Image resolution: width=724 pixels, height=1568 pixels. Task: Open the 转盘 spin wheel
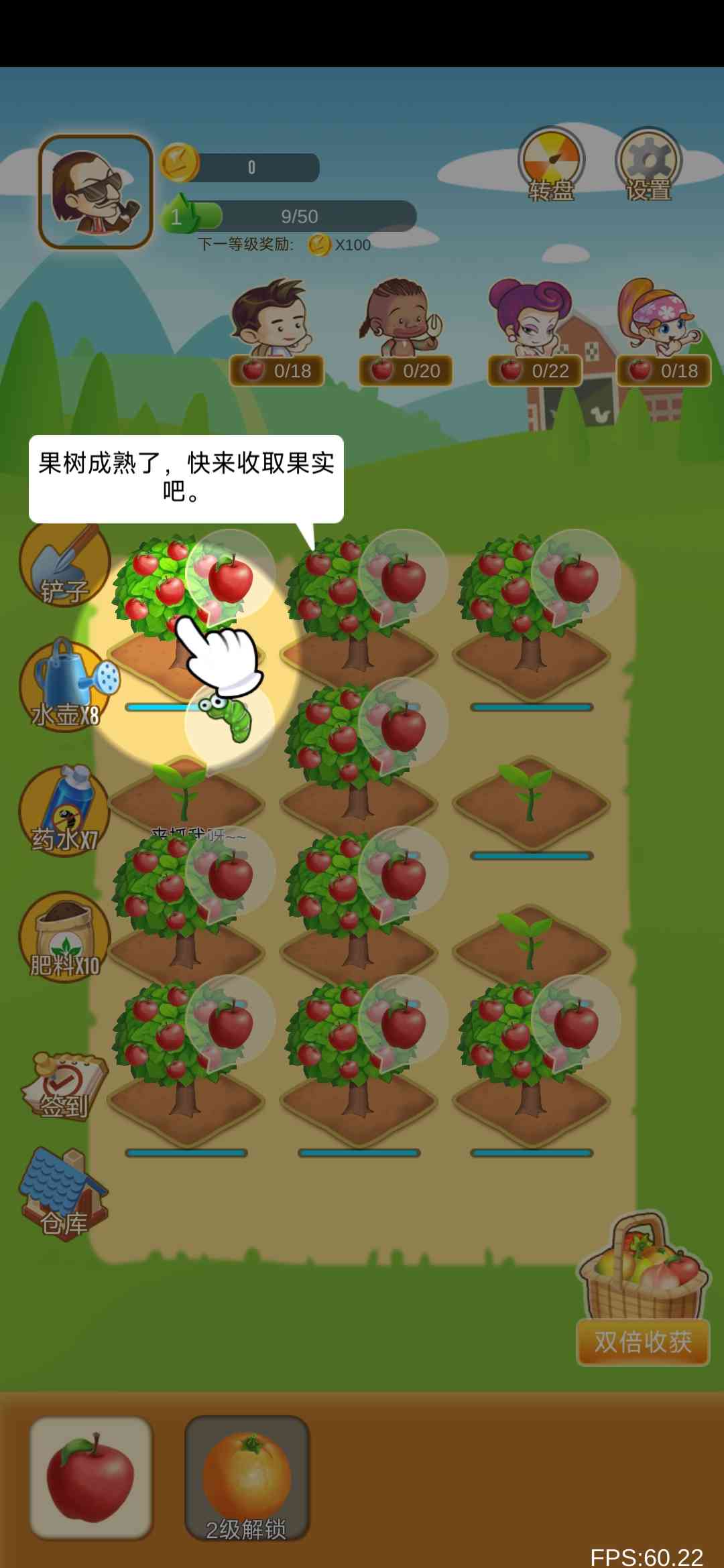tap(551, 166)
